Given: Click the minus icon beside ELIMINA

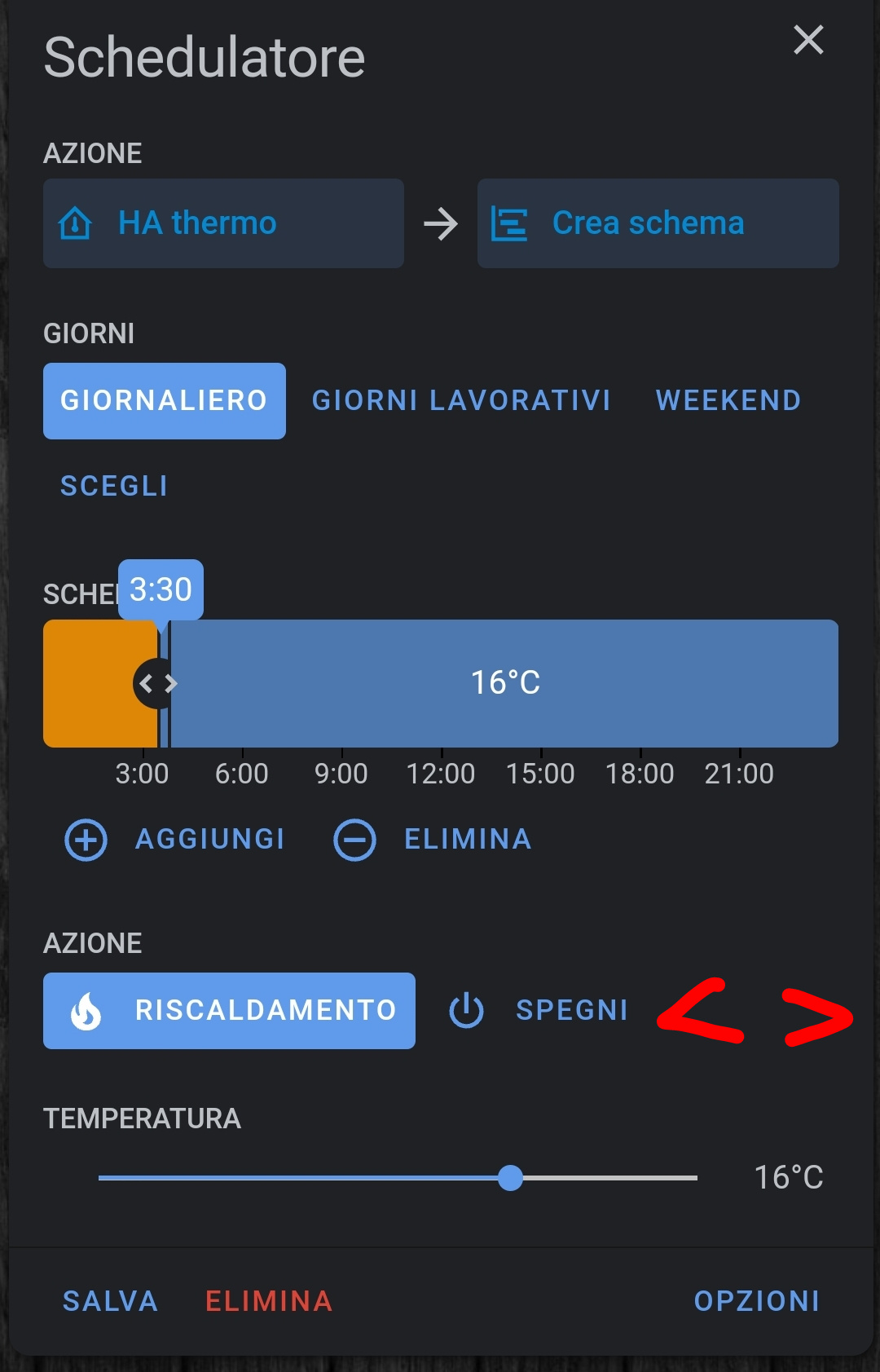Looking at the screenshot, I should (353, 840).
